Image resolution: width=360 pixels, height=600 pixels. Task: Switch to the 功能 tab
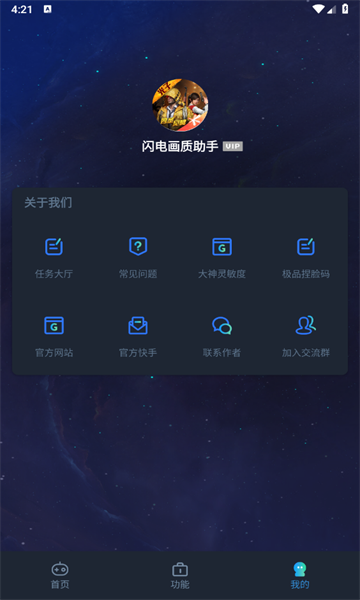(180, 575)
